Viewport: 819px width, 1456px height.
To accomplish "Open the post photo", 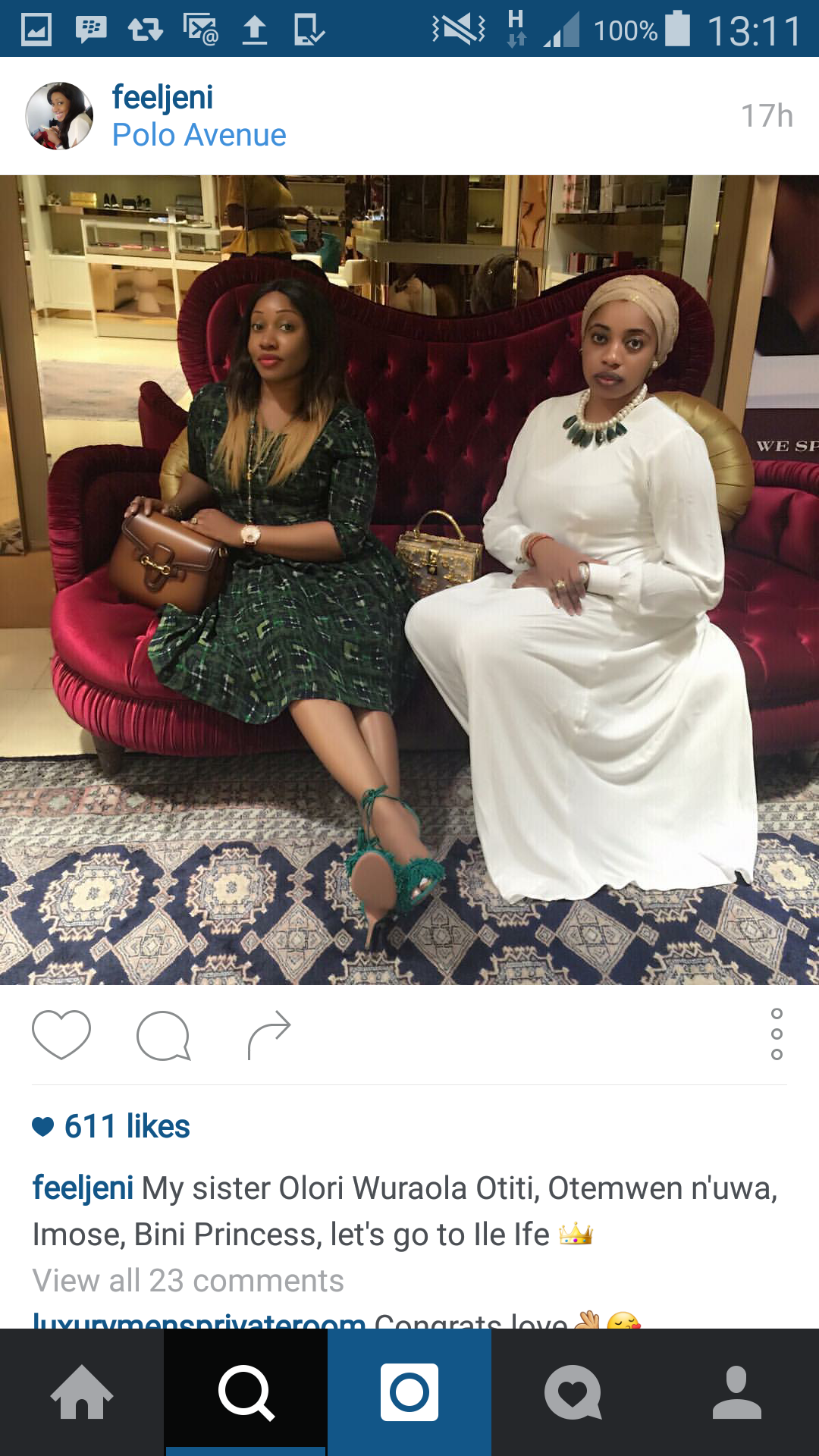I will coord(409,580).
